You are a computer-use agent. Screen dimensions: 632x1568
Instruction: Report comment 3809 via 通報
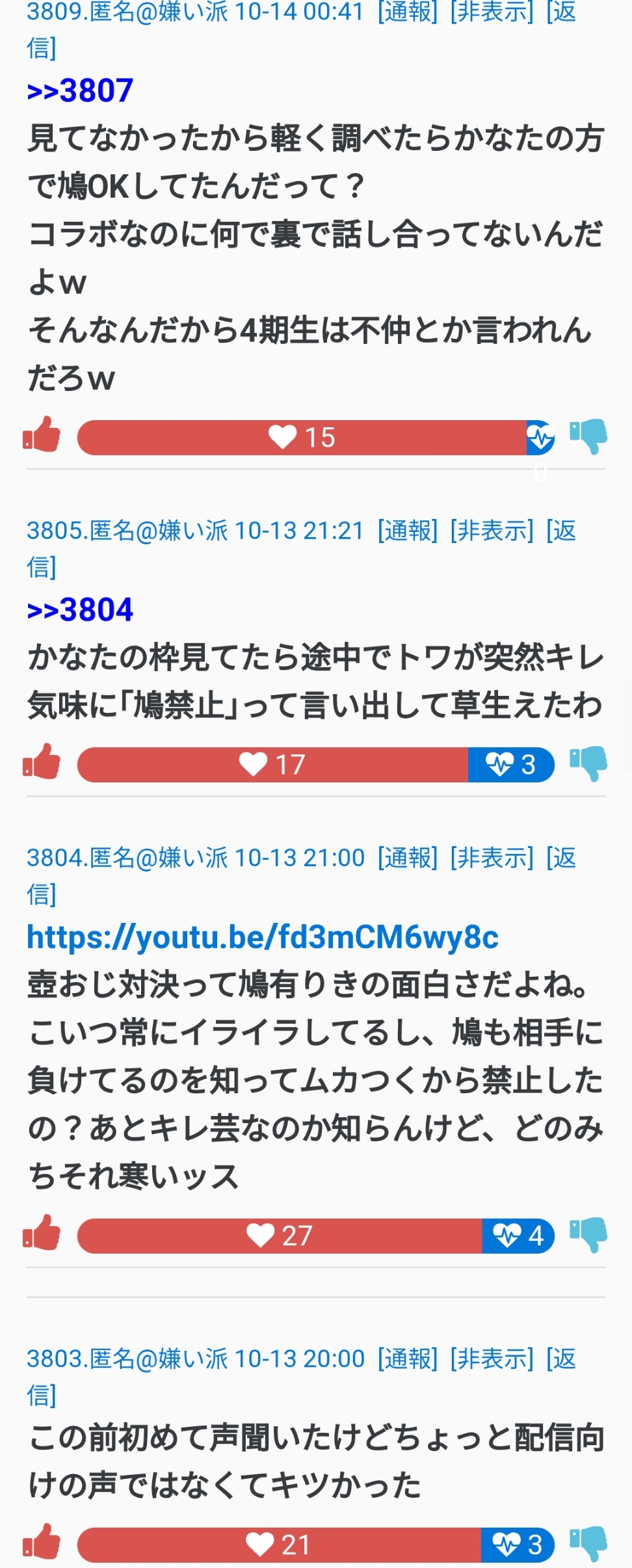(x=408, y=11)
